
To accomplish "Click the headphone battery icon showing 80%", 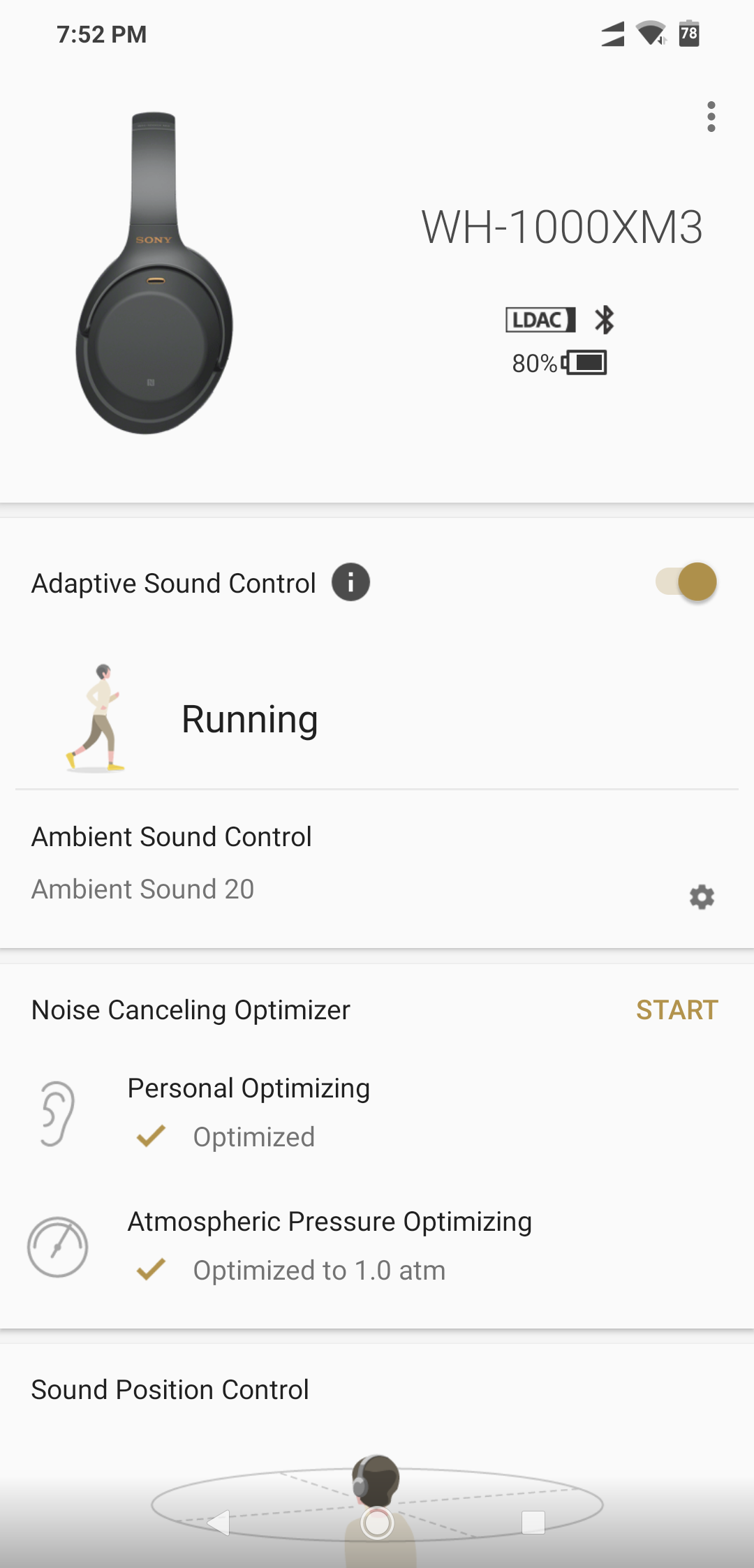I will pos(585,362).
